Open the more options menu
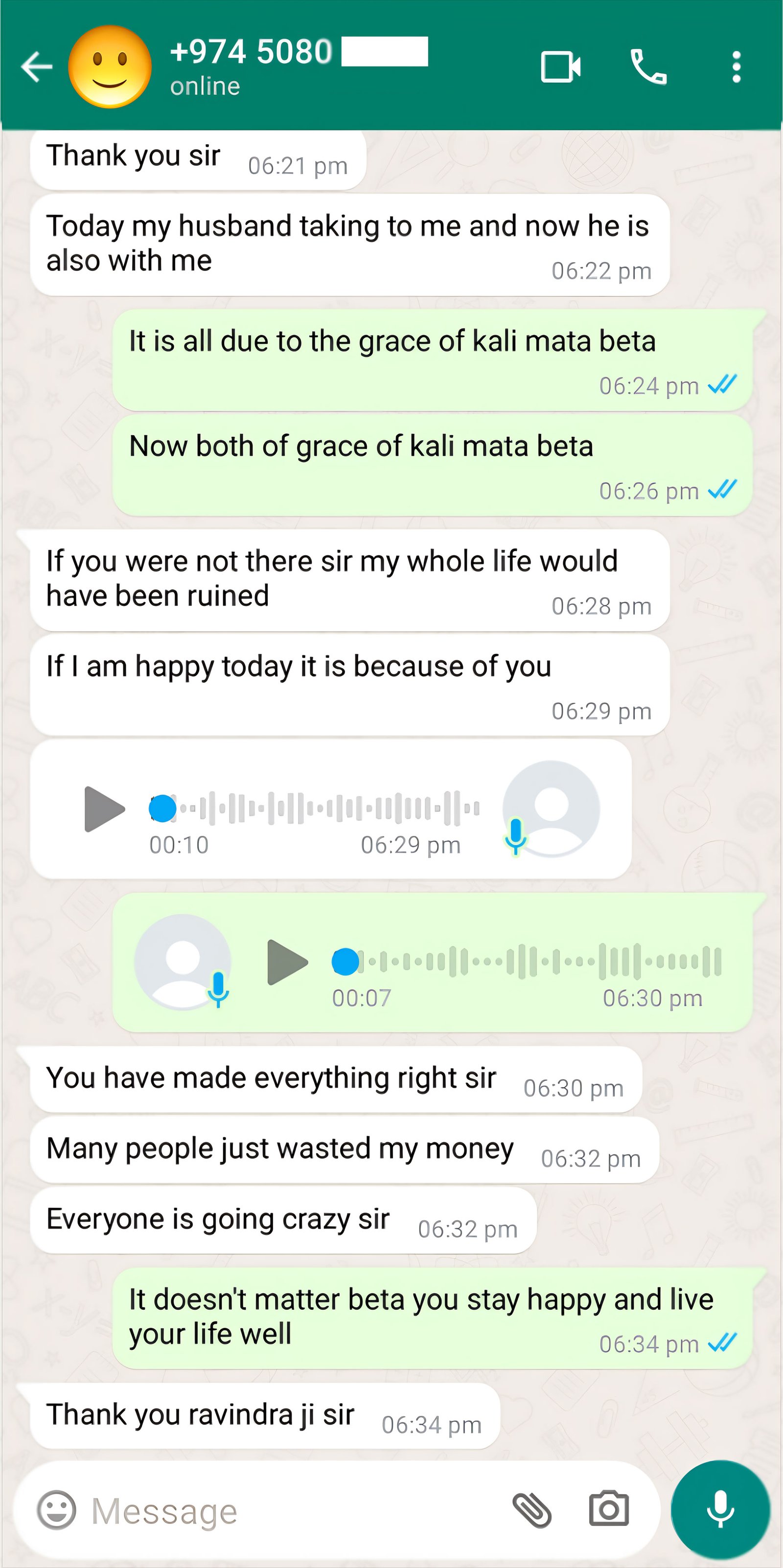The height and width of the screenshot is (1568, 783). click(x=736, y=67)
